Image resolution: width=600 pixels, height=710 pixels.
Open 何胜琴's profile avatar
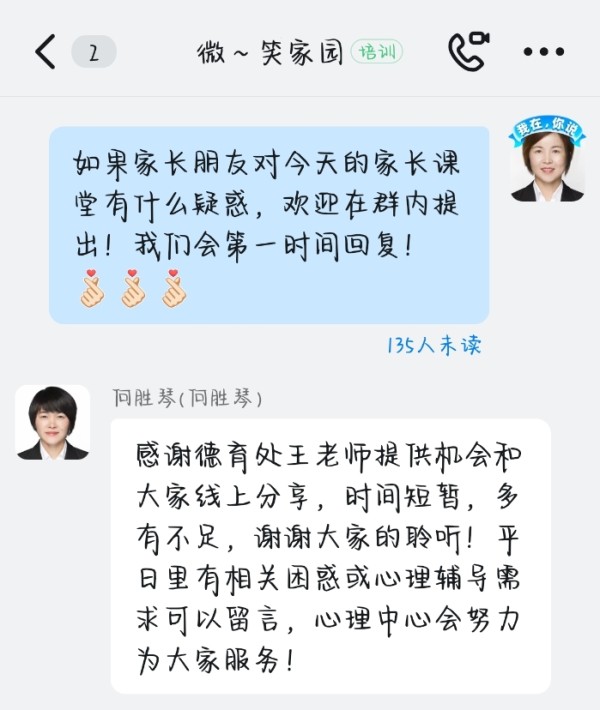coord(52,422)
